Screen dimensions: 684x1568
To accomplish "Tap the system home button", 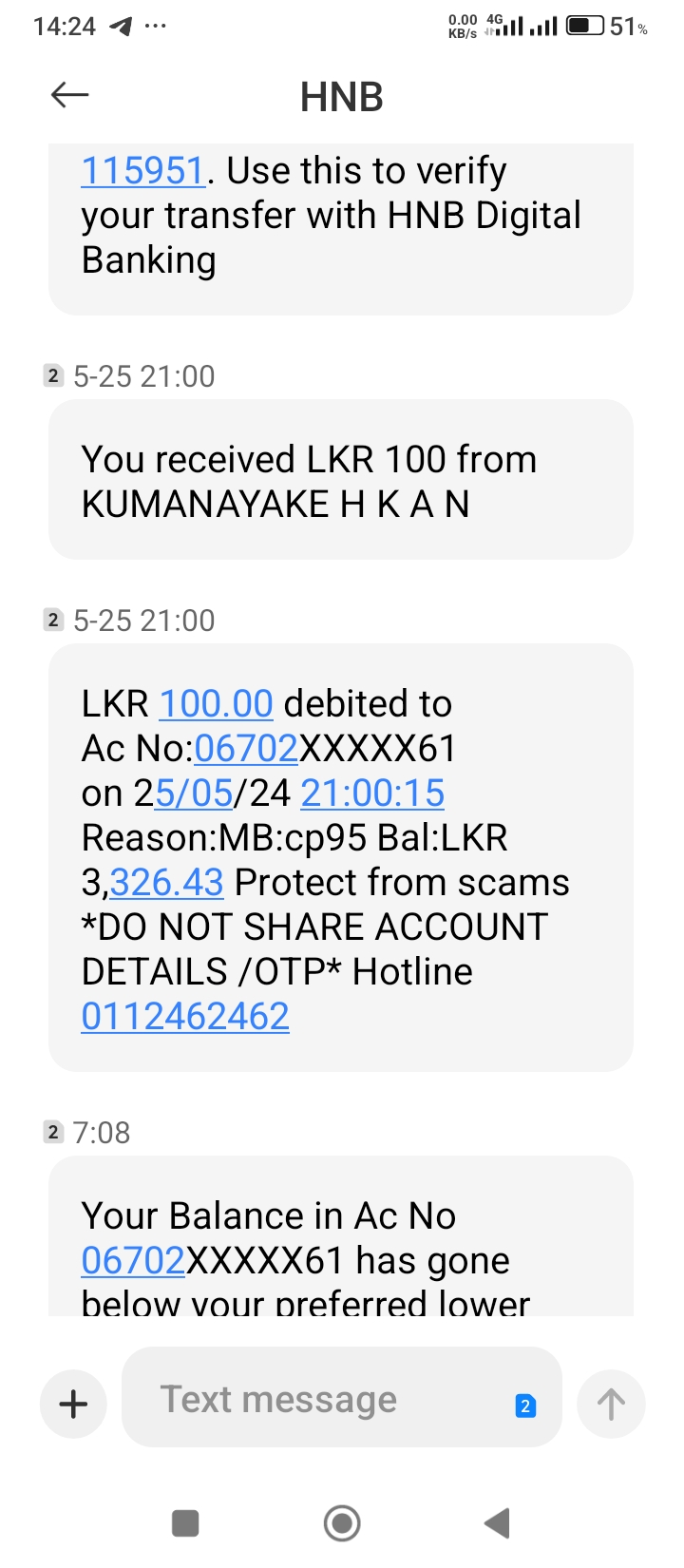I will [342, 1523].
